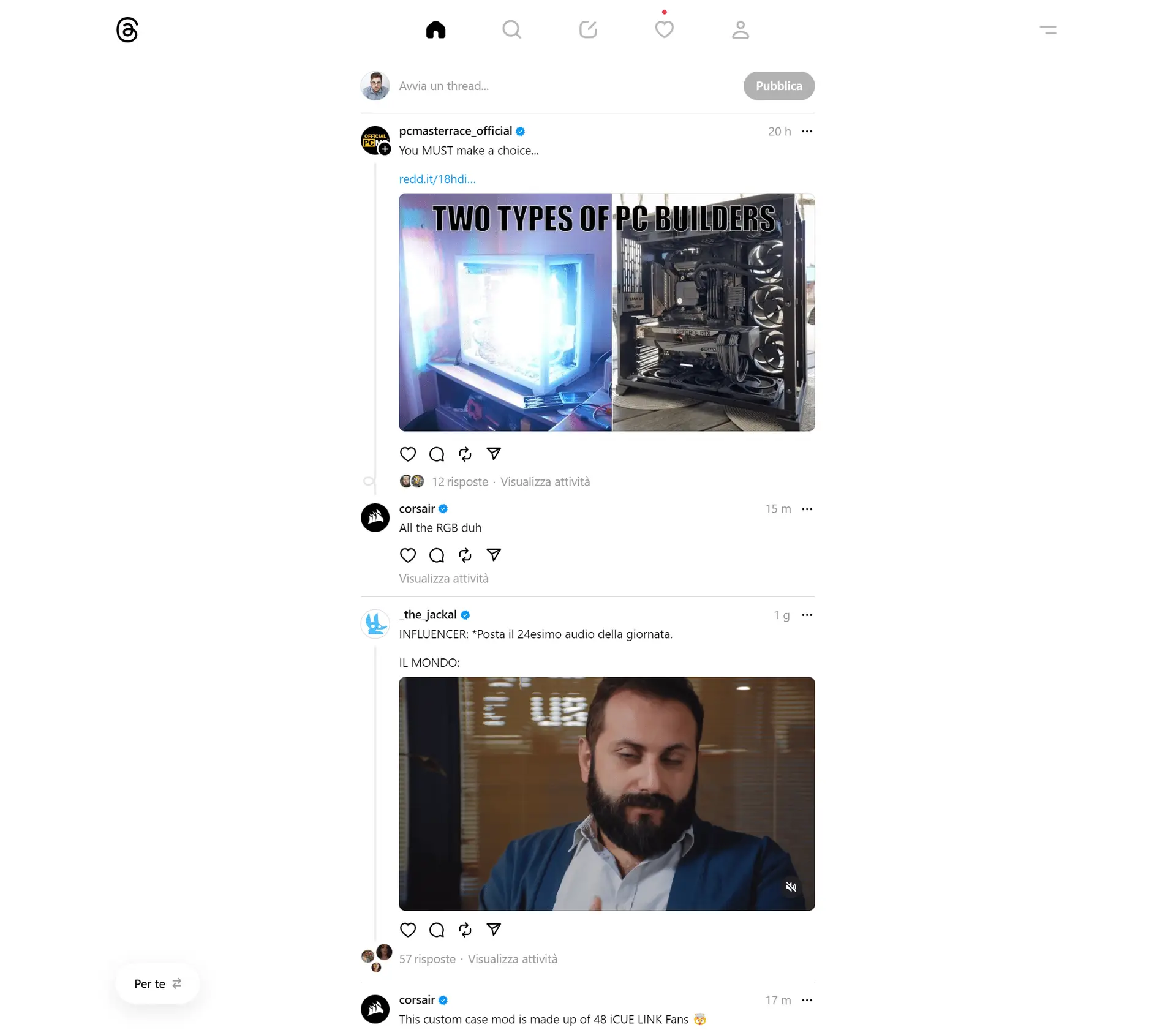Tap the Pubblica button
Image resolution: width=1176 pixels, height=1030 pixels.
tap(778, 86)
